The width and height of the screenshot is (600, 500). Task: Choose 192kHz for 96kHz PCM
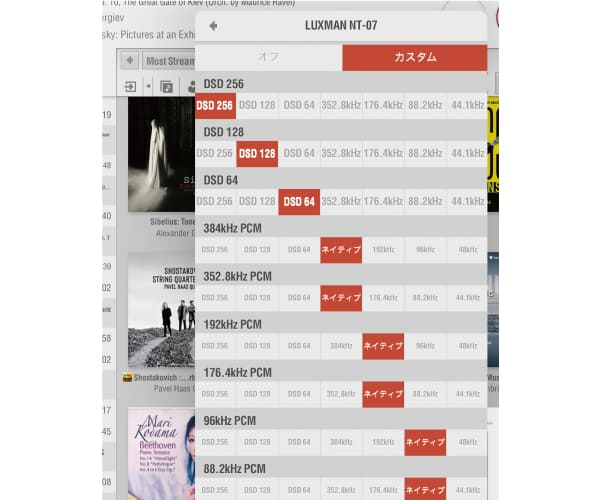click(x=383, y=442)
